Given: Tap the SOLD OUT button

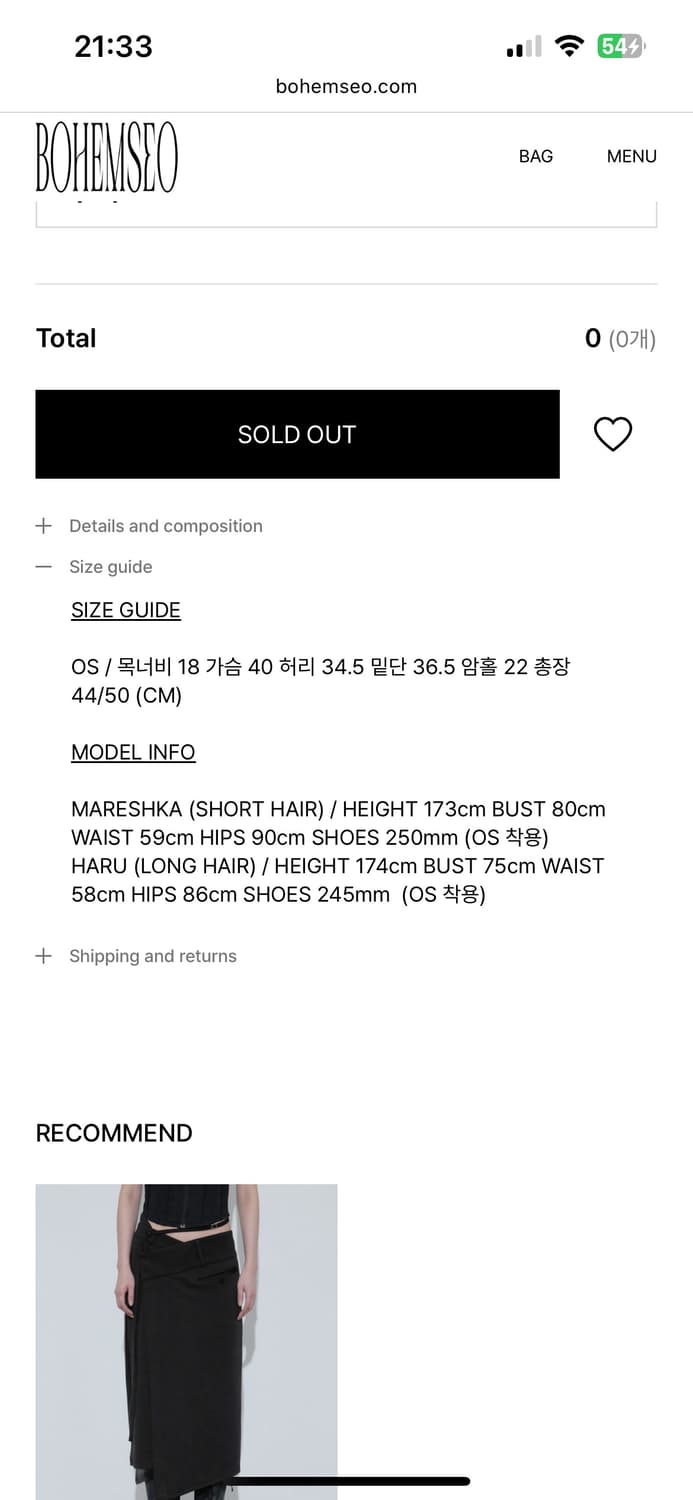Looking at the screenshot, I should click(297, 434).
